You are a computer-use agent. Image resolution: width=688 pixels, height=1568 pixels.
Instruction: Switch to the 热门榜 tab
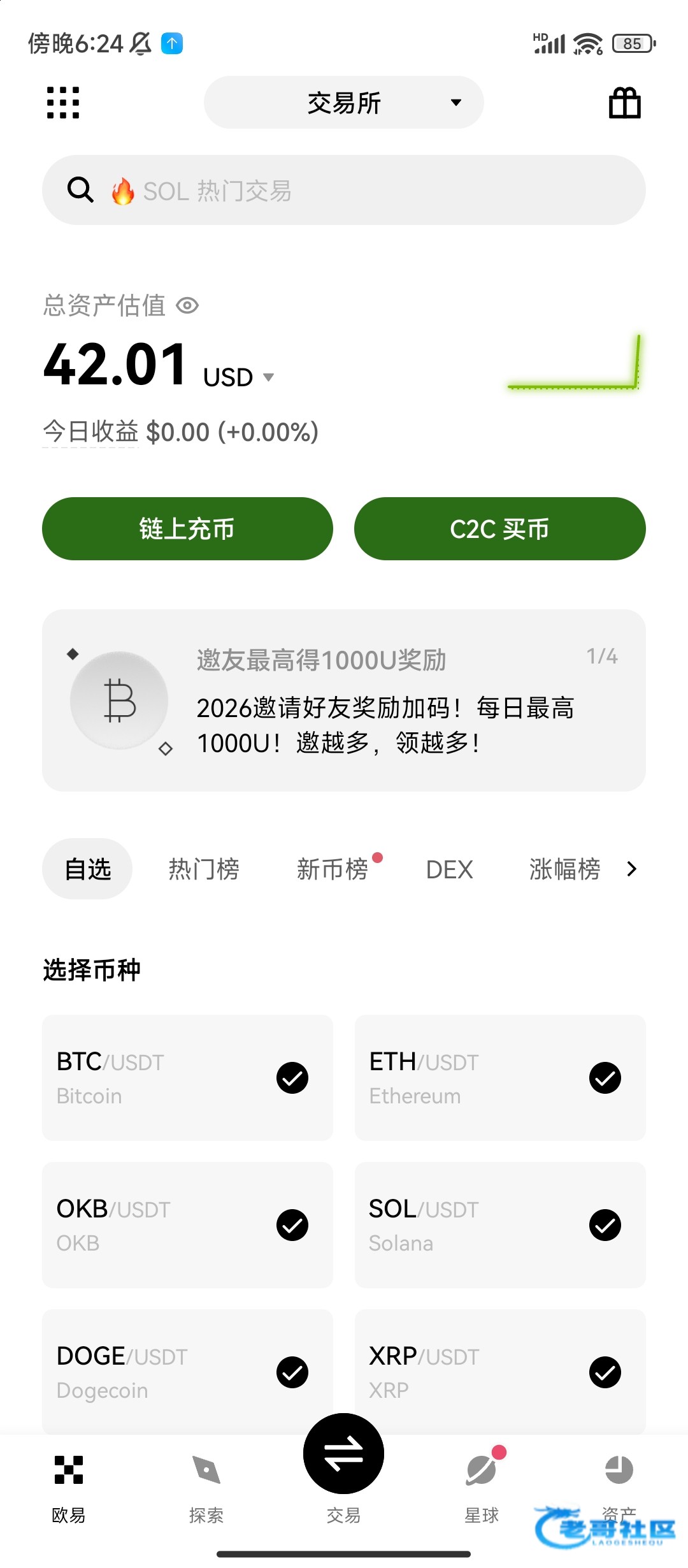click(x=204, y=869)
